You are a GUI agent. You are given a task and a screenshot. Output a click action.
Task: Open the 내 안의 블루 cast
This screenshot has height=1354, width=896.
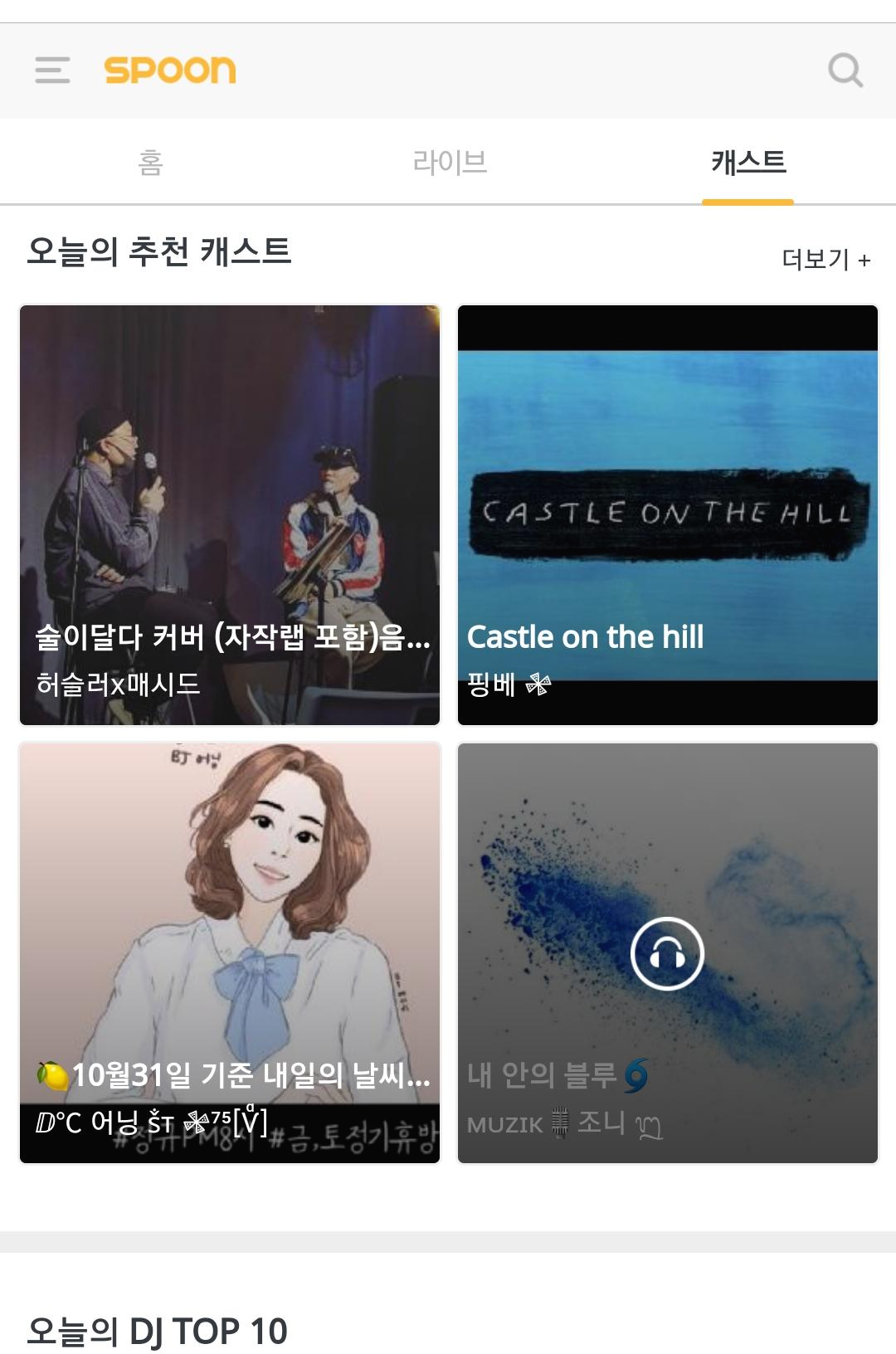(x=668, y=953)
